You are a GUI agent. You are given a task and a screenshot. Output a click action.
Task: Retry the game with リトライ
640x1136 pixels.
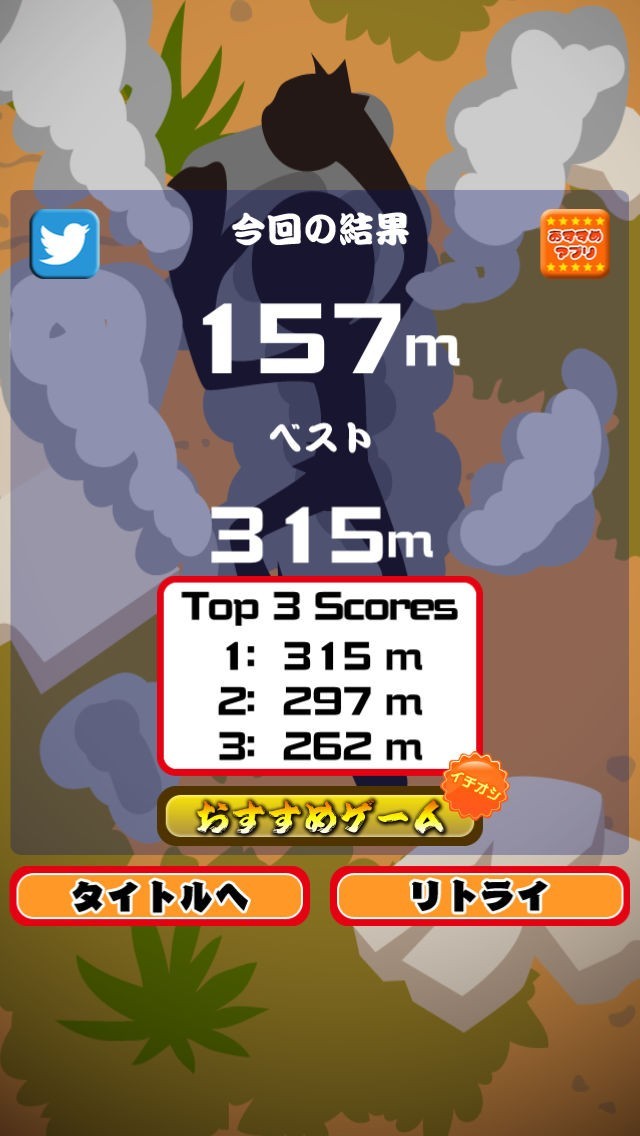point(480,896)
